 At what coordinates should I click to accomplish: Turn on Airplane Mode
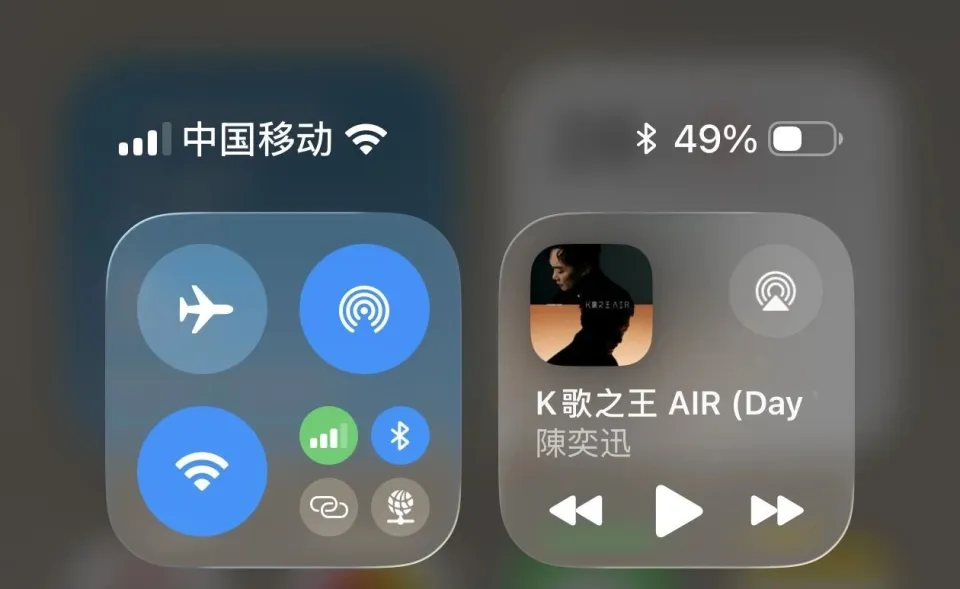tap(202, 309)
